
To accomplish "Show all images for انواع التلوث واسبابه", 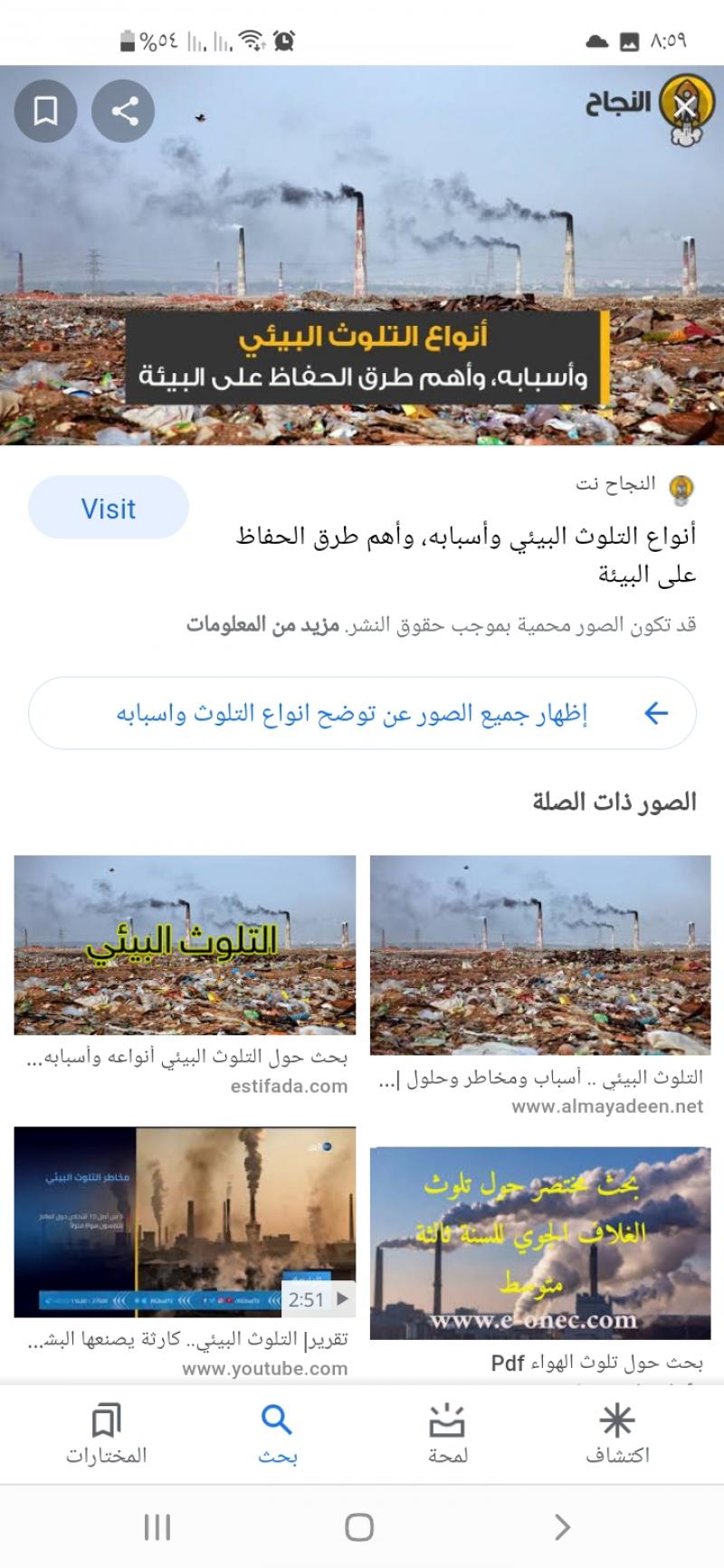I will tap(362, 714).
